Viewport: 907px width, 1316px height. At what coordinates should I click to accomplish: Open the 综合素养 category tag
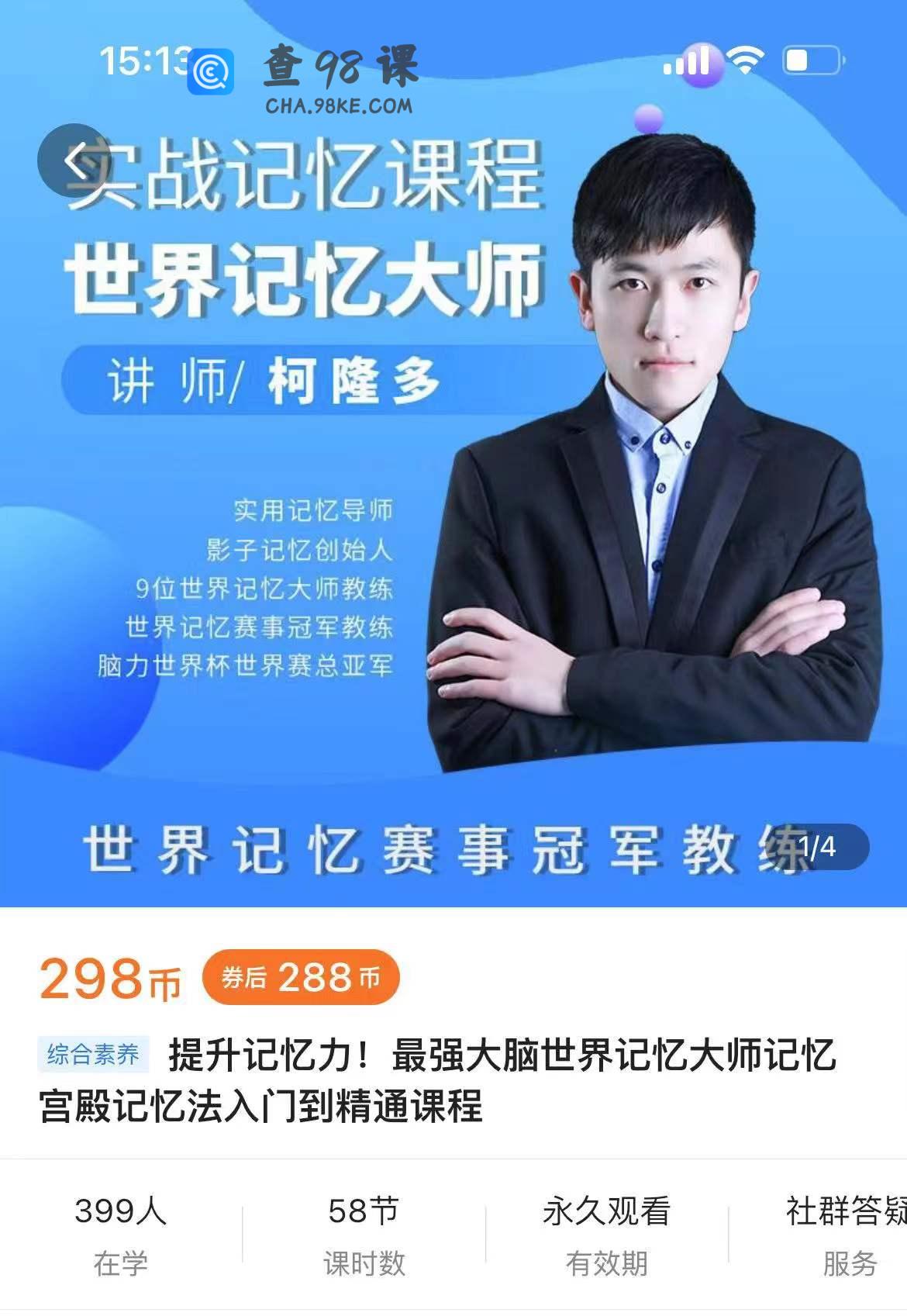tap(93, 1055)
